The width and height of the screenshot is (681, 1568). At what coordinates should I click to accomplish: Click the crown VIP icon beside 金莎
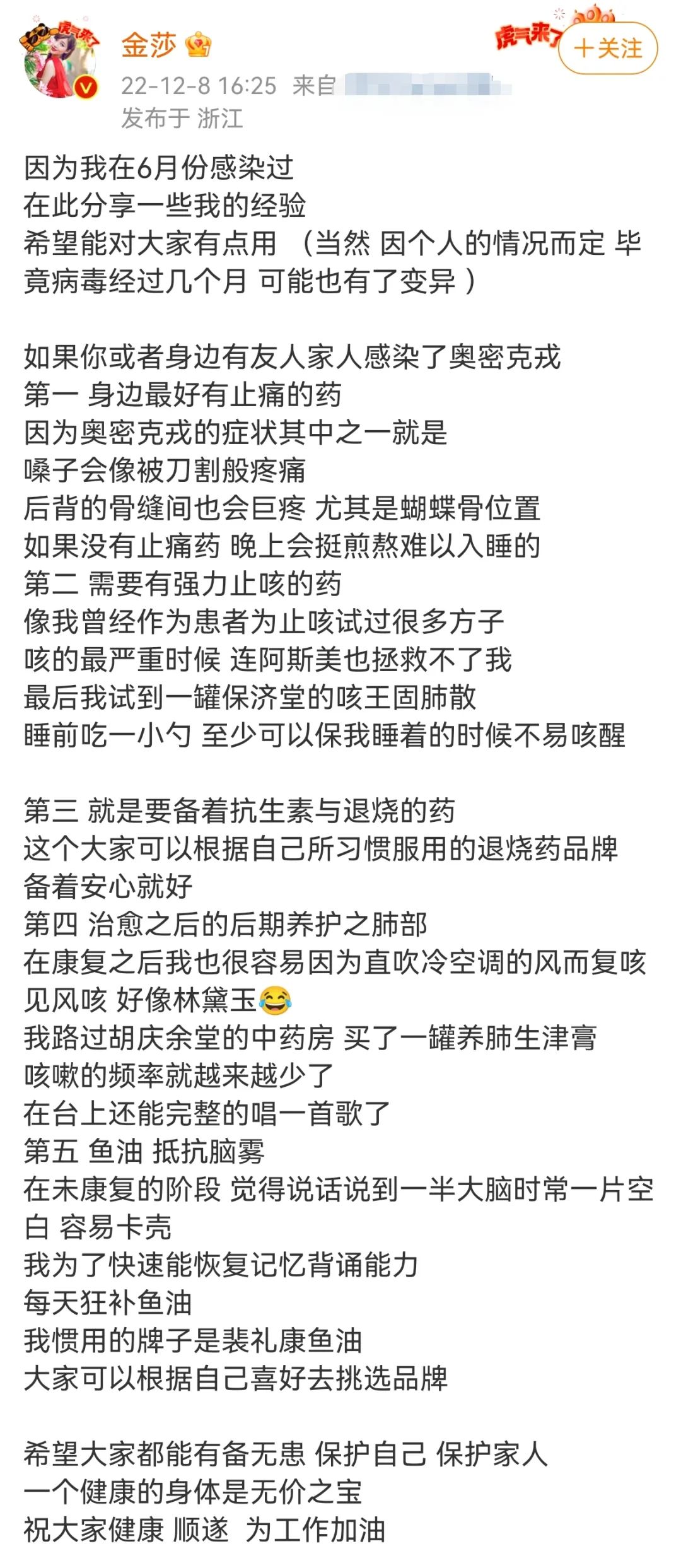197,43
